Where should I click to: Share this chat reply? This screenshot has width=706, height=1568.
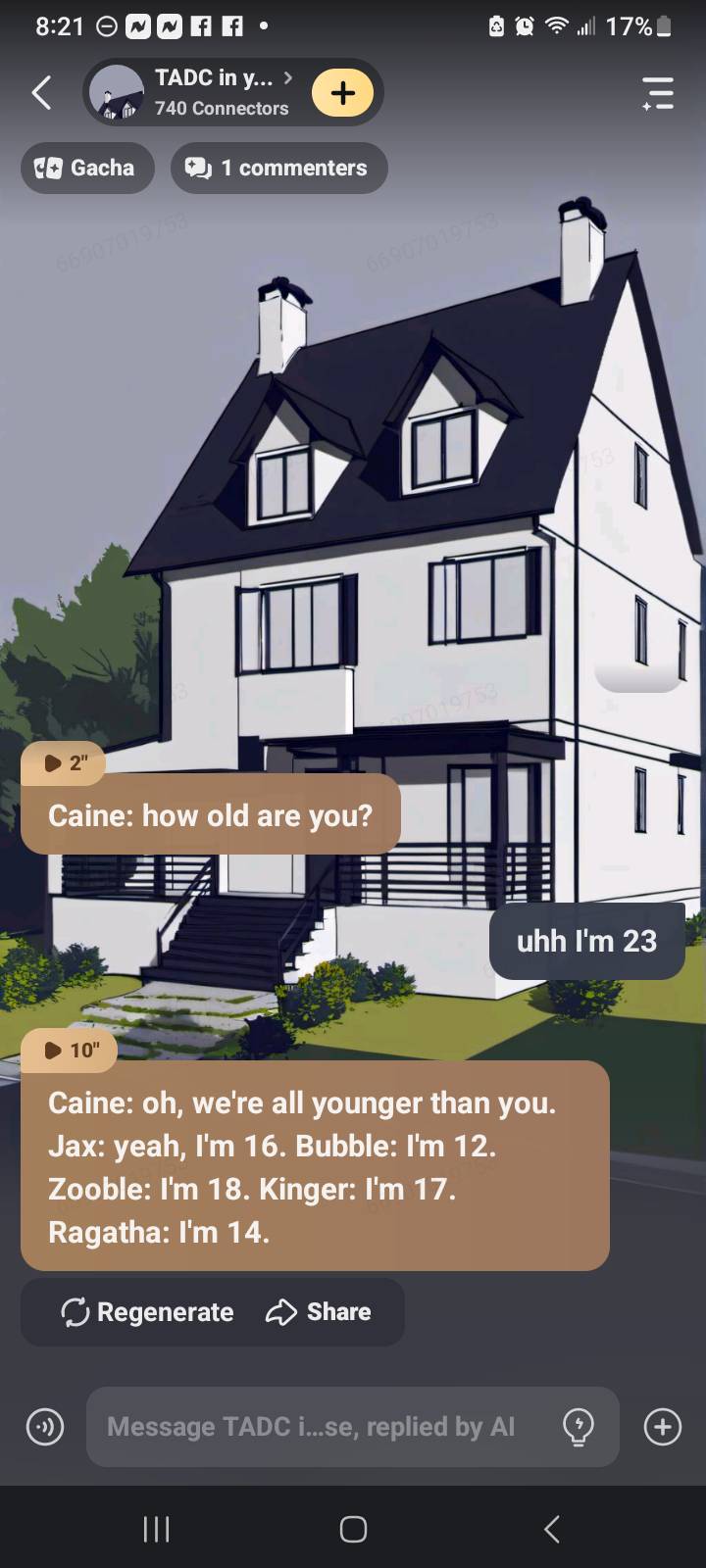point(319,1311)
